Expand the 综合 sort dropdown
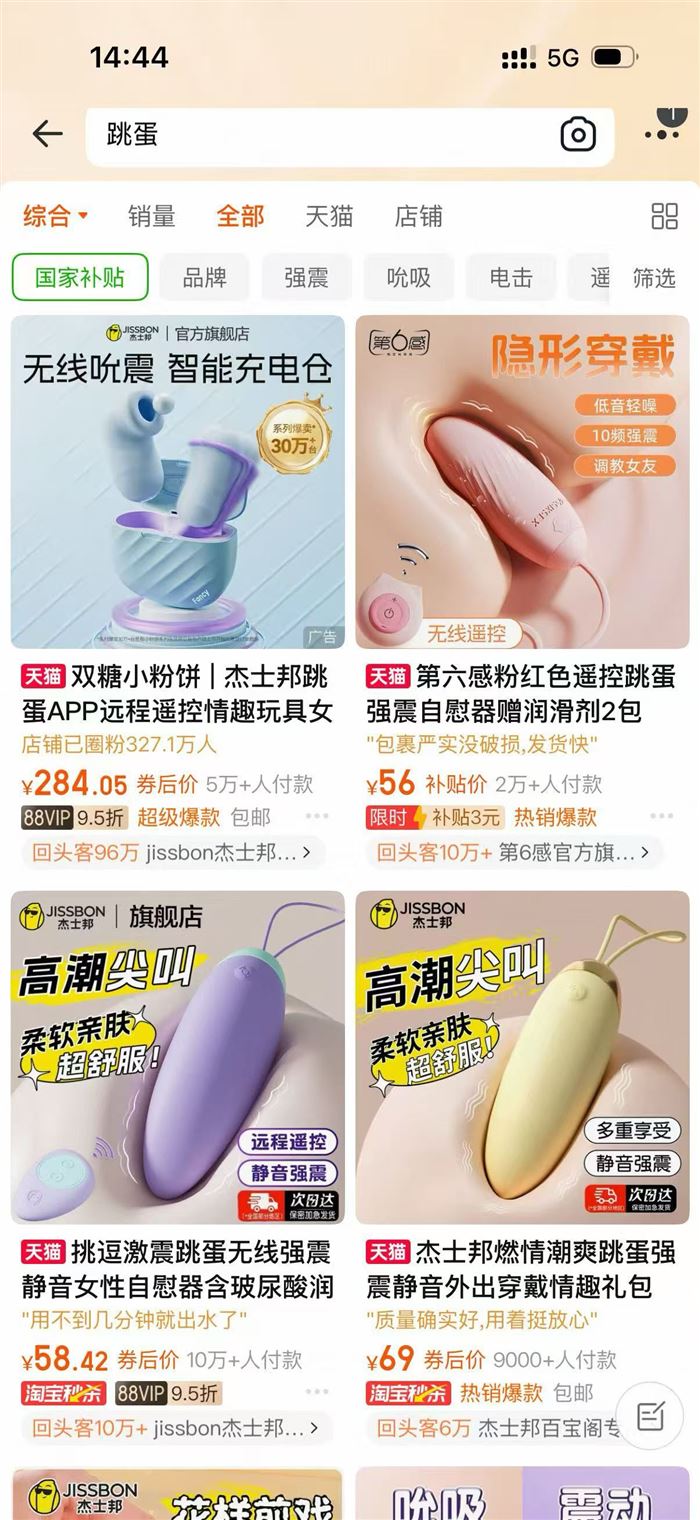 tap(56, 216)
